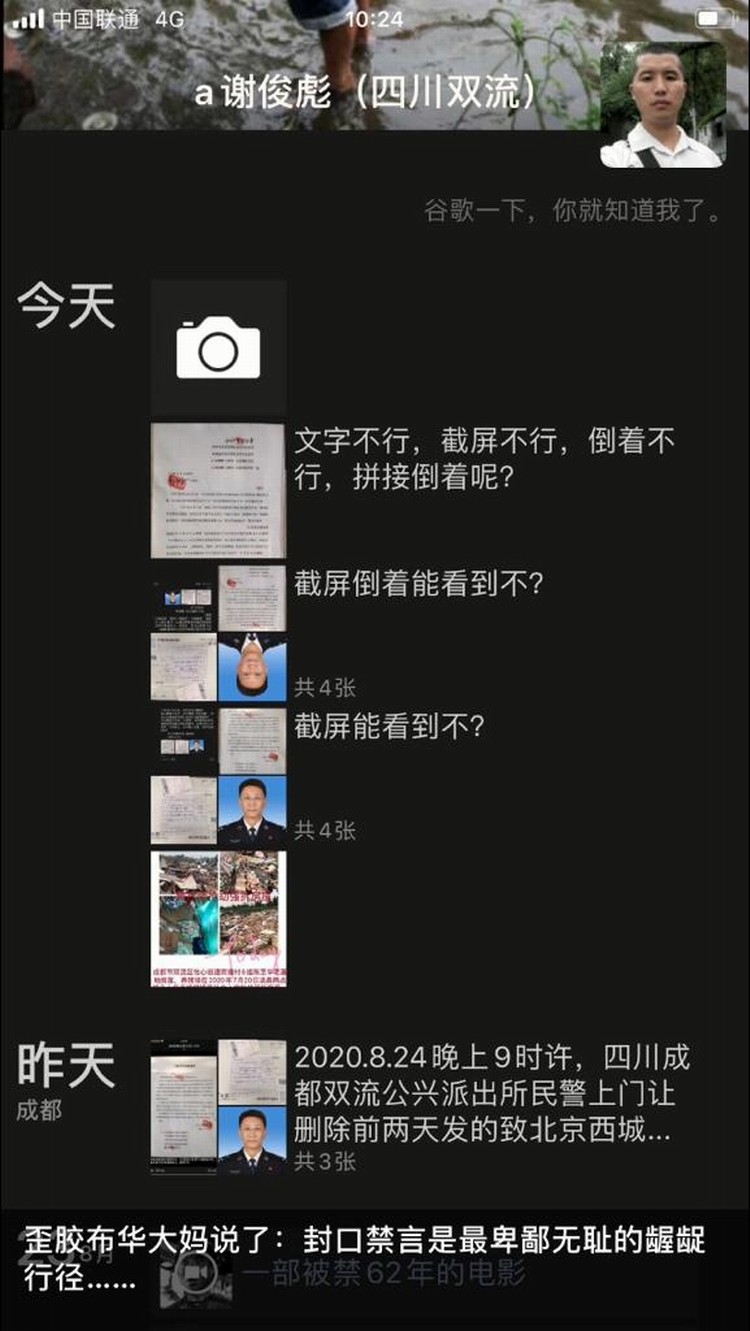View the demolition photo collage post

[218, 918]
